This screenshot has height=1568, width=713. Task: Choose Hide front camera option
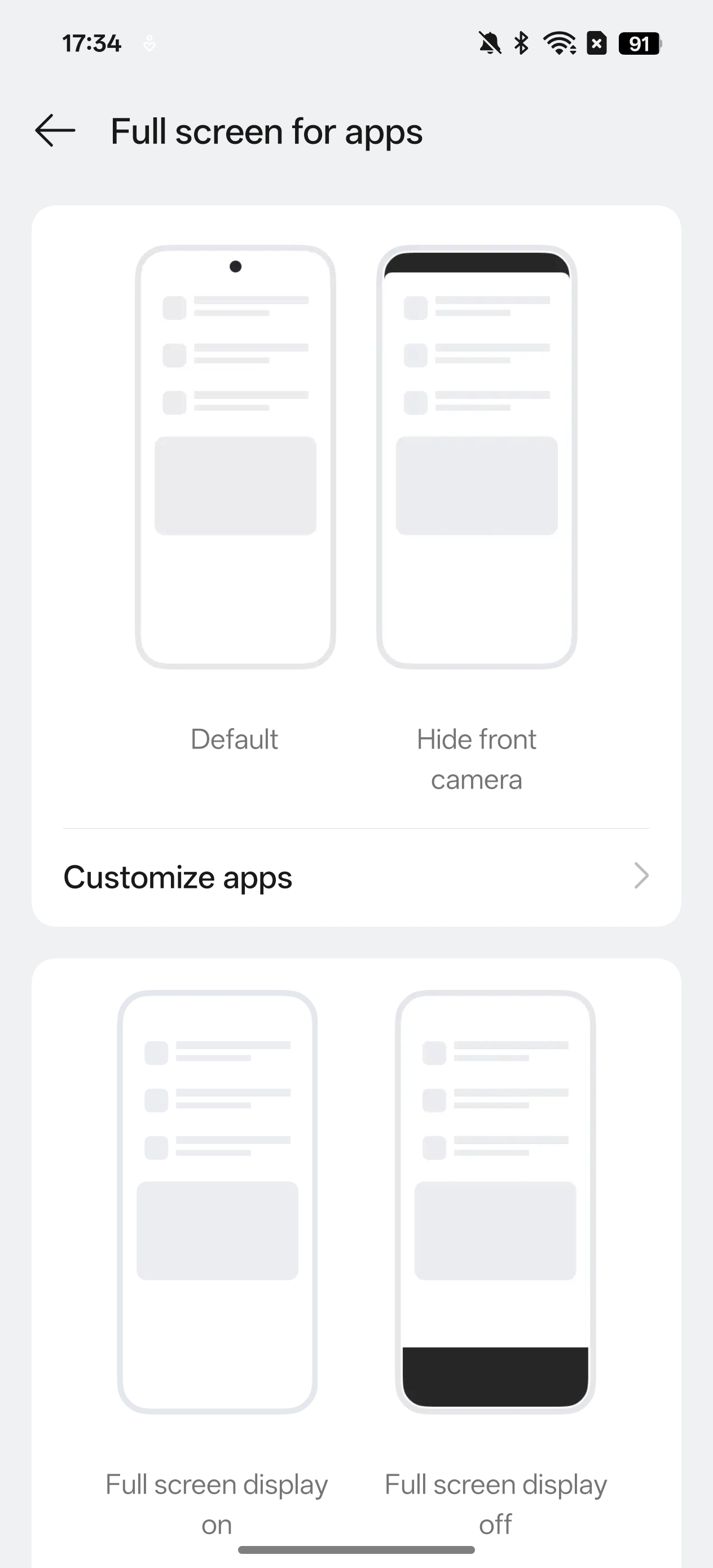pyautogui.click(x=477, y=518)
